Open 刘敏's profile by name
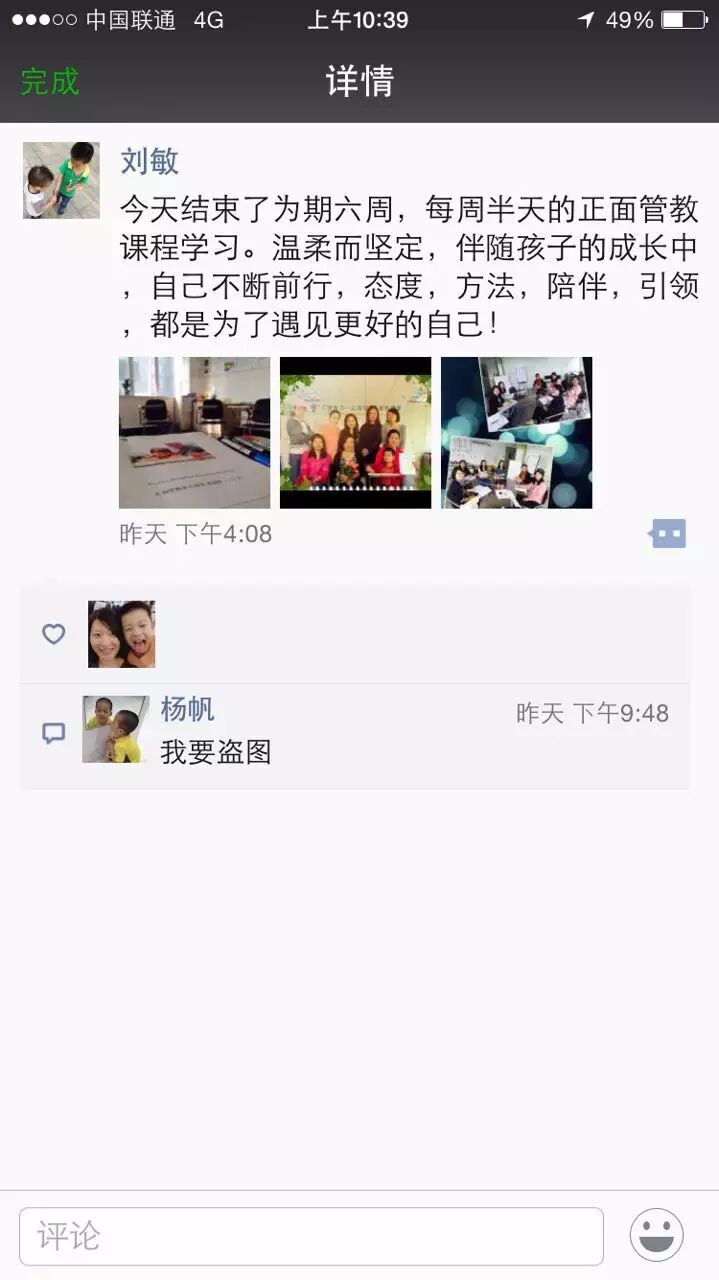This screenshot has height=1280, width=719. (149, 161)
